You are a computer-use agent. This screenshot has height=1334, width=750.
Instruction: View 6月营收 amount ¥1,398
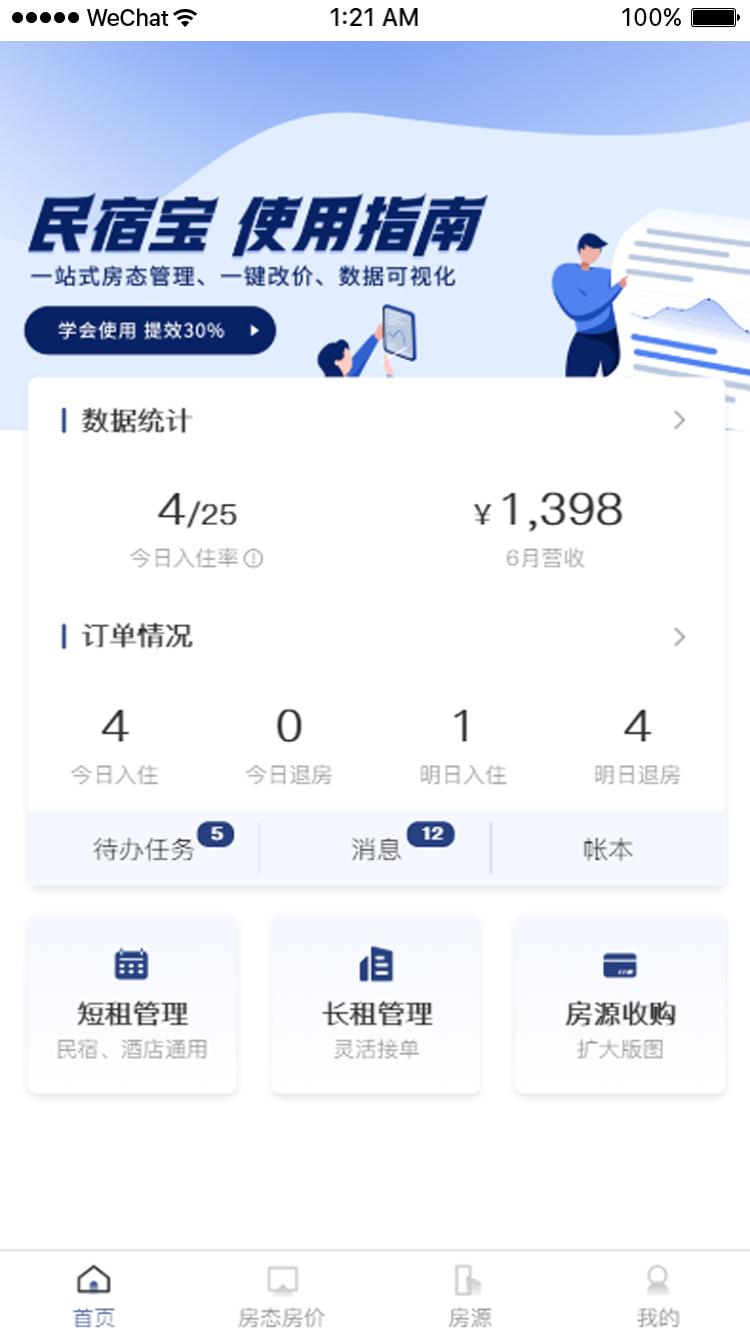pos(549,510)
